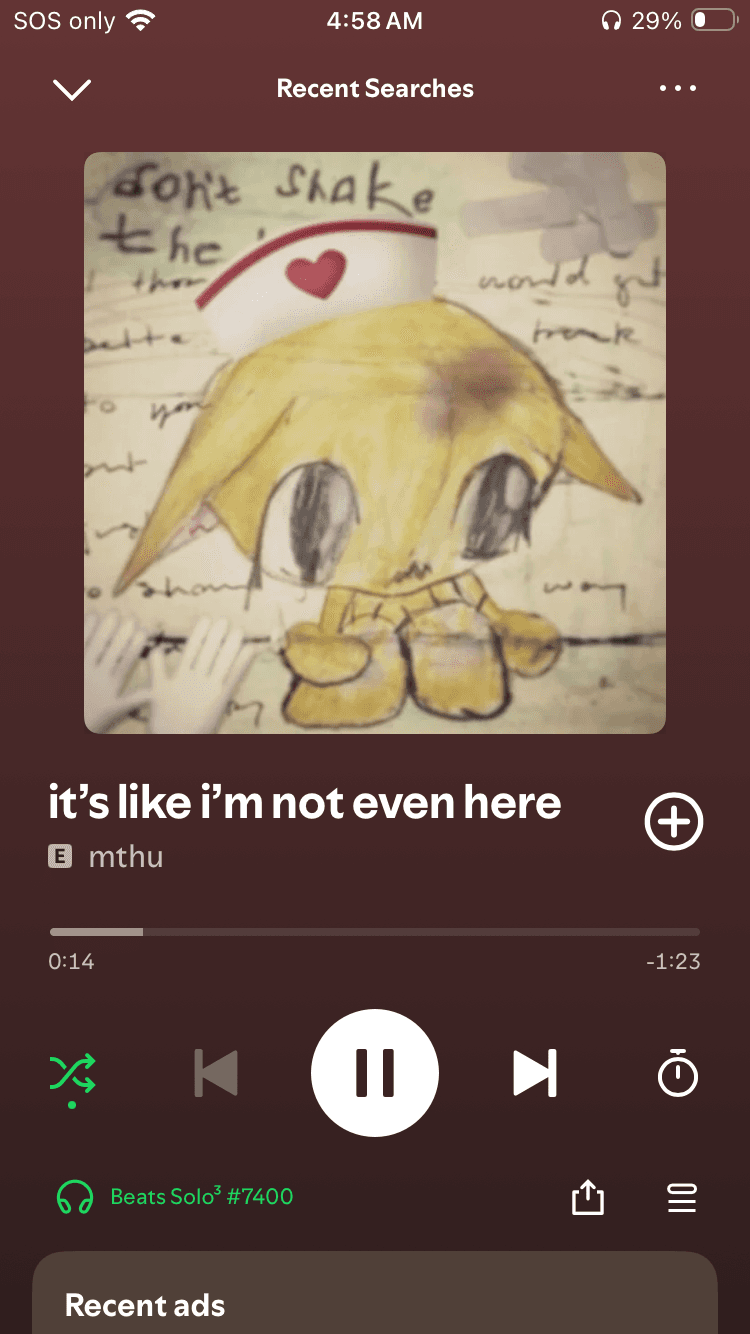Collapse the player with the down chevron
Viewport: 750px width, 1334px height.
(72, 89)
